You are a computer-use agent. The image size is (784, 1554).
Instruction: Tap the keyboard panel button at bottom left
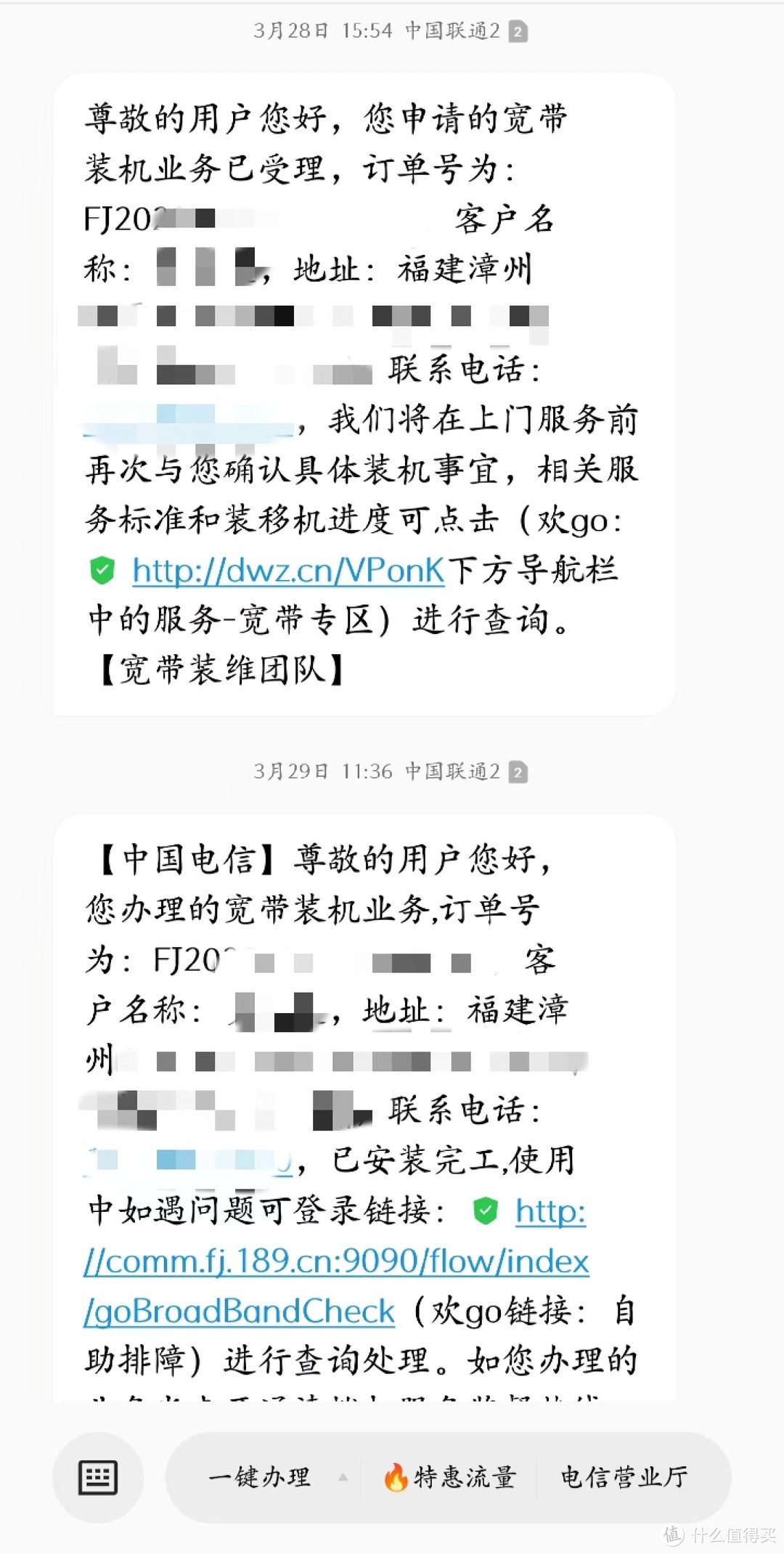point(99,1478)
